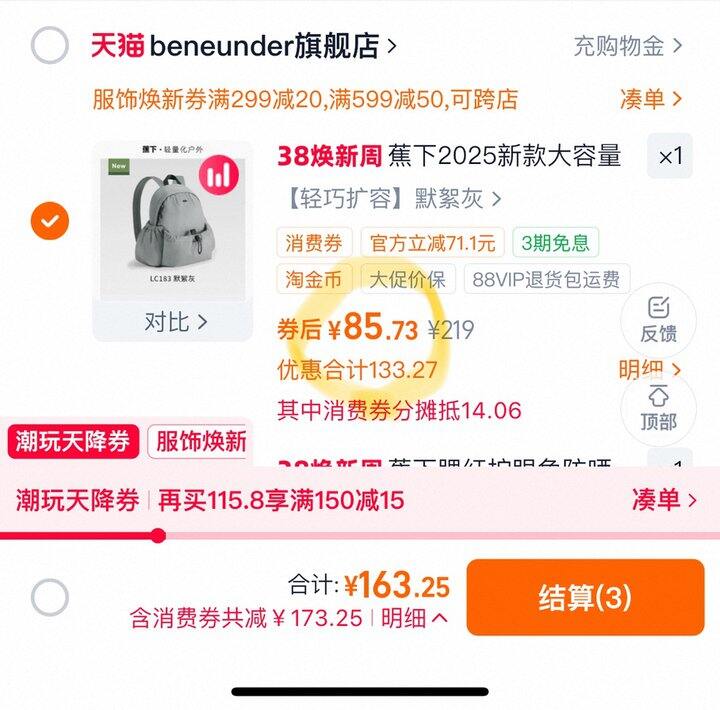Change the 轻巧扩容 默絮灰 variant

[390, 199]
